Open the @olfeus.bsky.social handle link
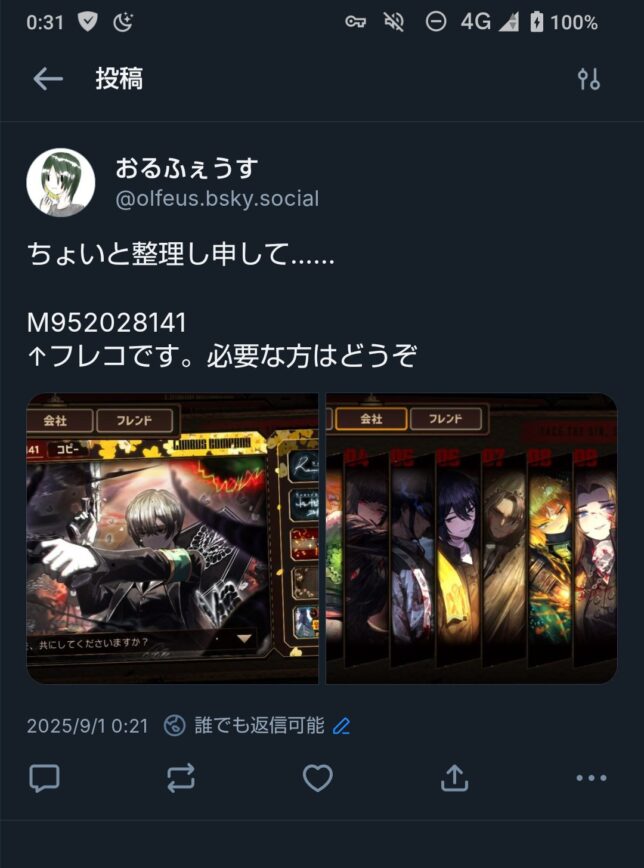This screenshot has width=644, height=868. pyautogui.click(x=217, y=199)
